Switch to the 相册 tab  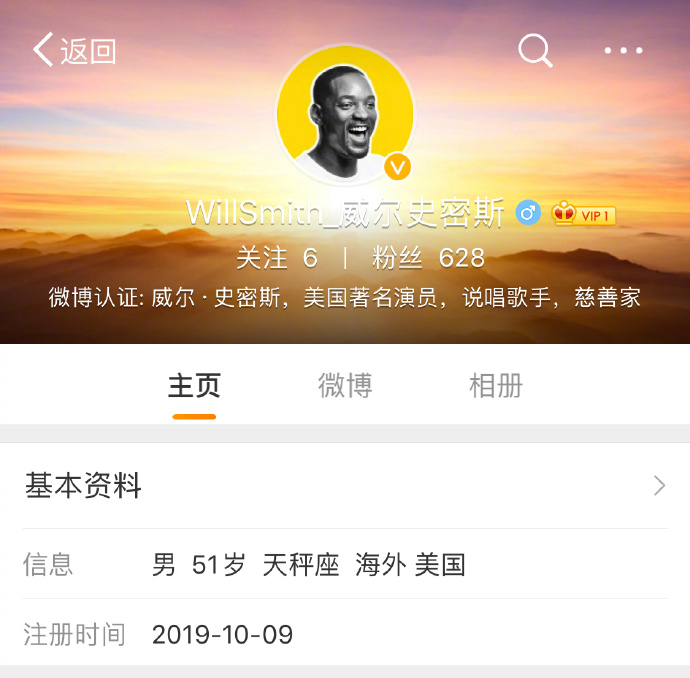pos(496,386)
